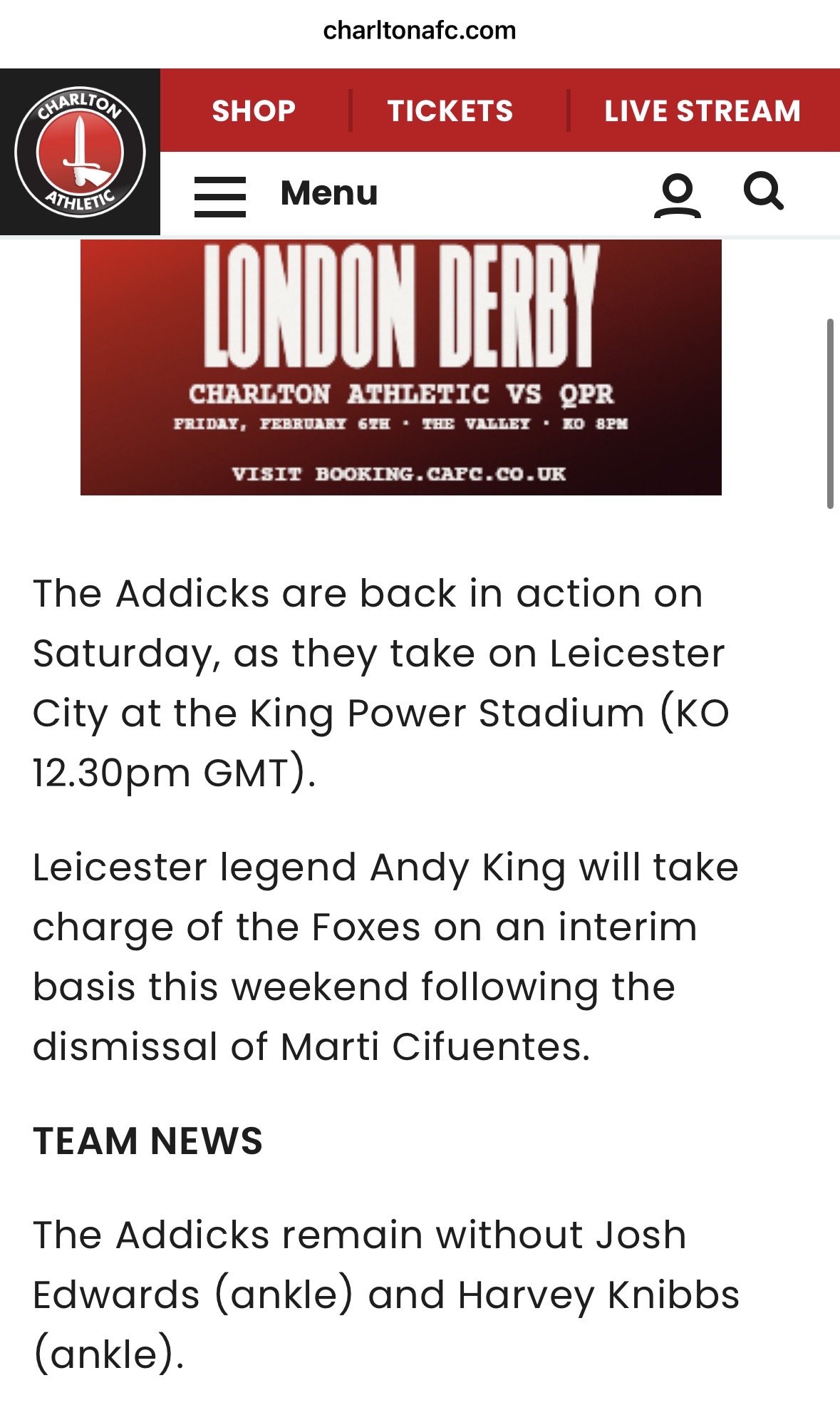
Task: Go home via Charlton Athletic crest
Action: click(x=80, y=152)
